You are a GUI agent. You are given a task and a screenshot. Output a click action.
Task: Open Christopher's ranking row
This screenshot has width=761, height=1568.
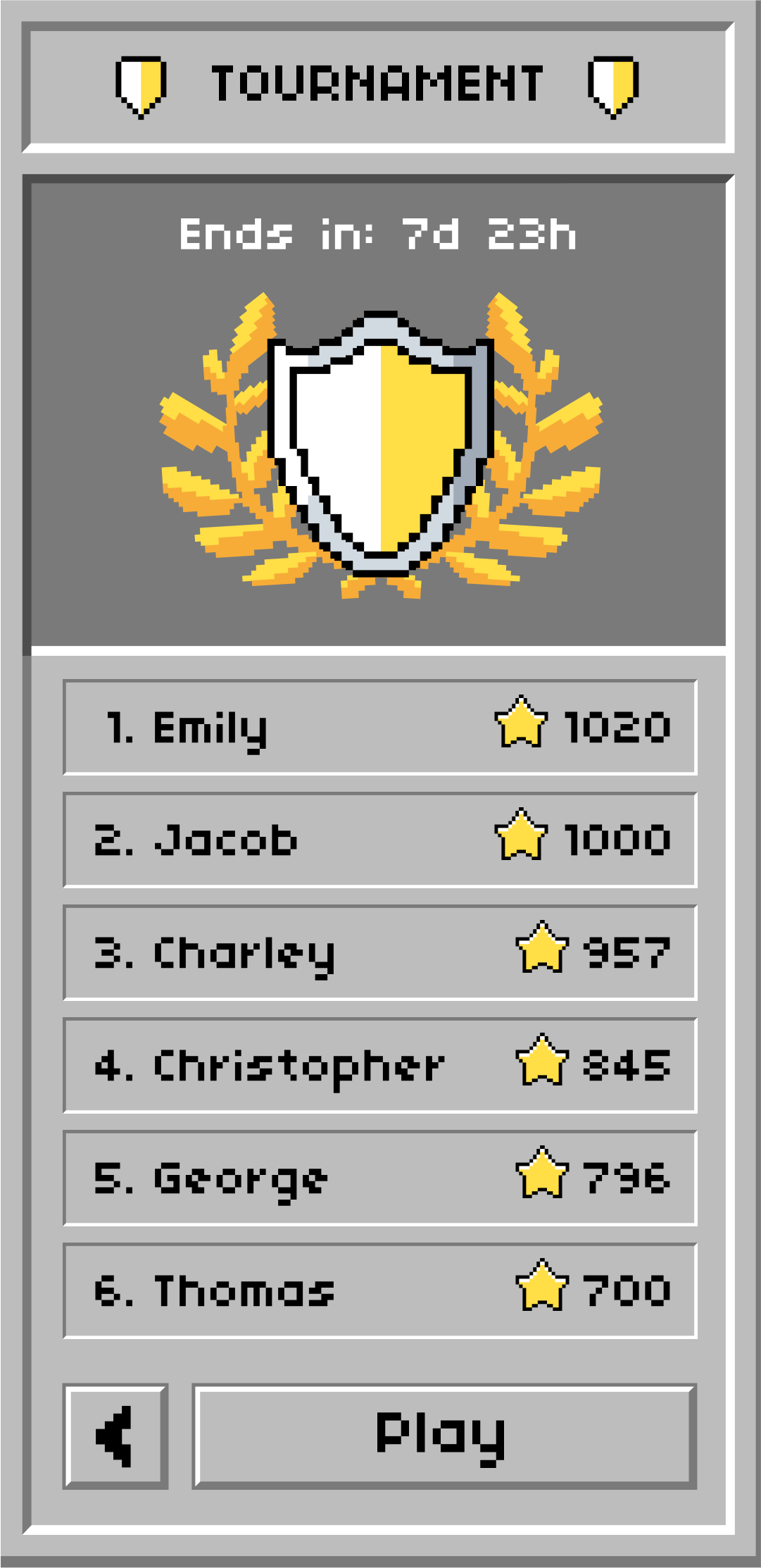(x=380, y=1065)
